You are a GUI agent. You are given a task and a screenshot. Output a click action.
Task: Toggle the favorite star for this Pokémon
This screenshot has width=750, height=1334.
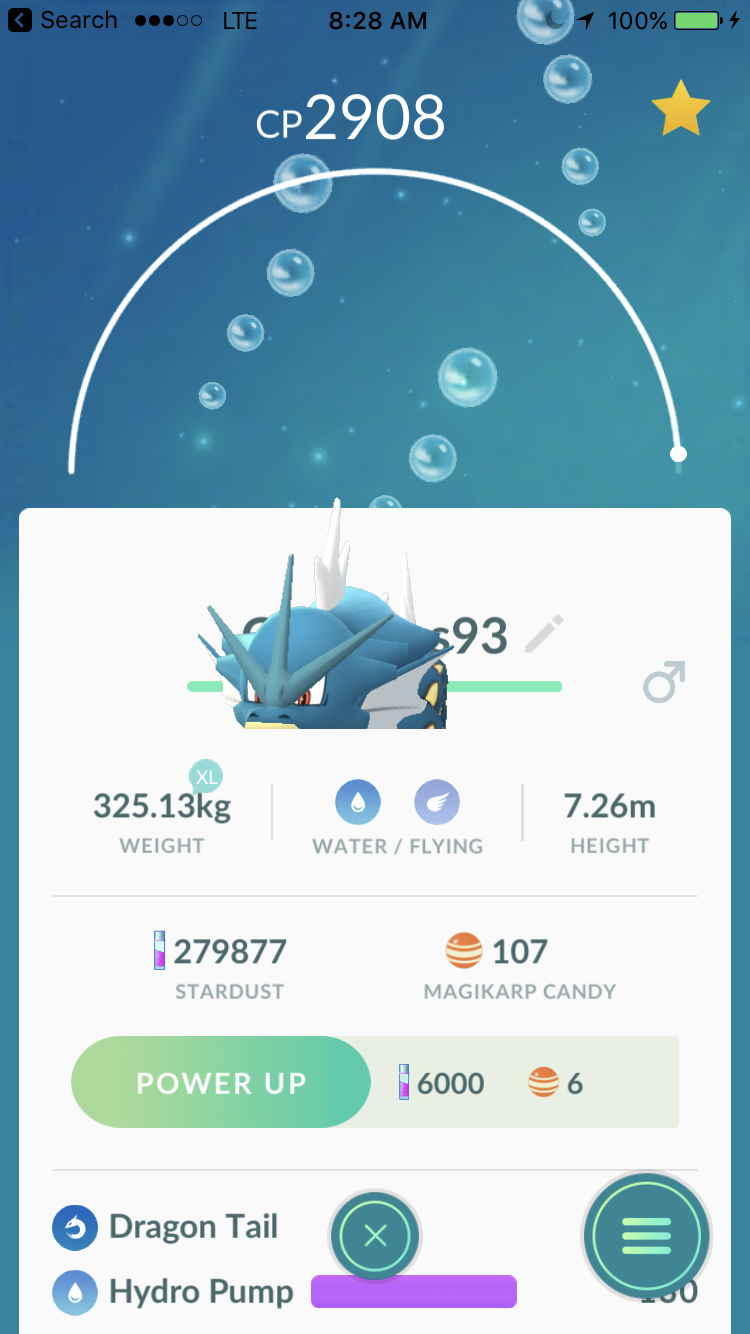tap(680, 112)
